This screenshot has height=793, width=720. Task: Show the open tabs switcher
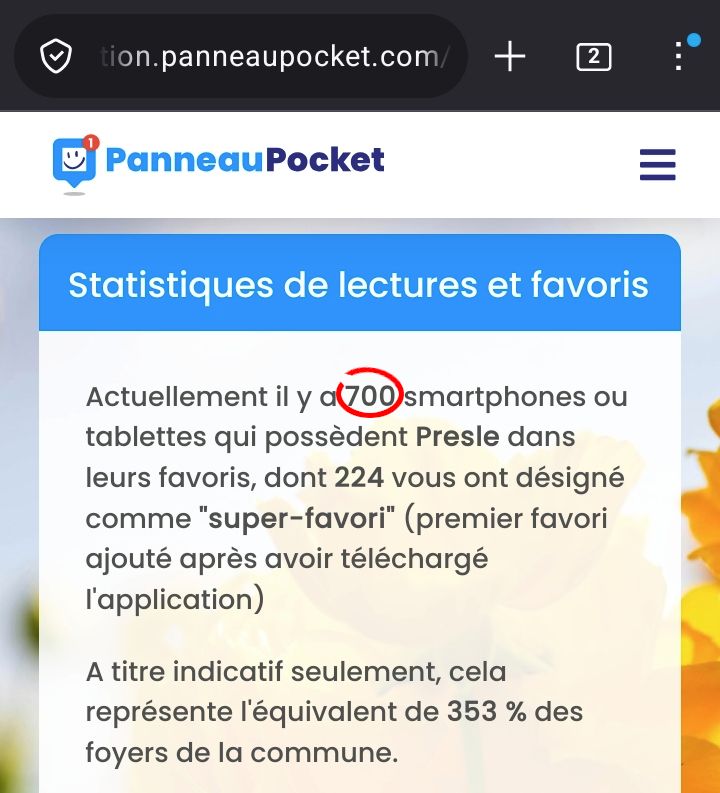(594, 57)
